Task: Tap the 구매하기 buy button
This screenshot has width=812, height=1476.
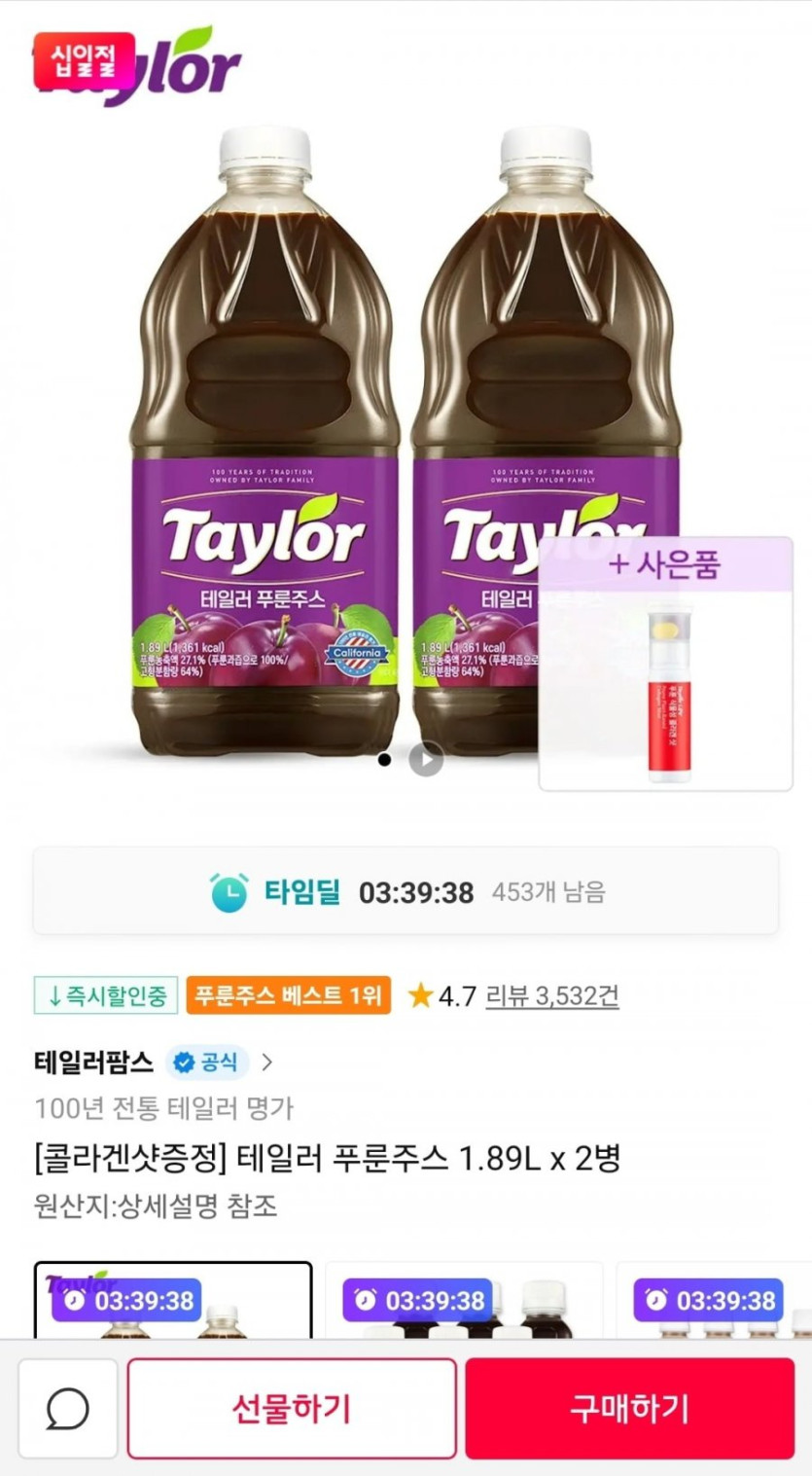Action: coord(629,1408)
